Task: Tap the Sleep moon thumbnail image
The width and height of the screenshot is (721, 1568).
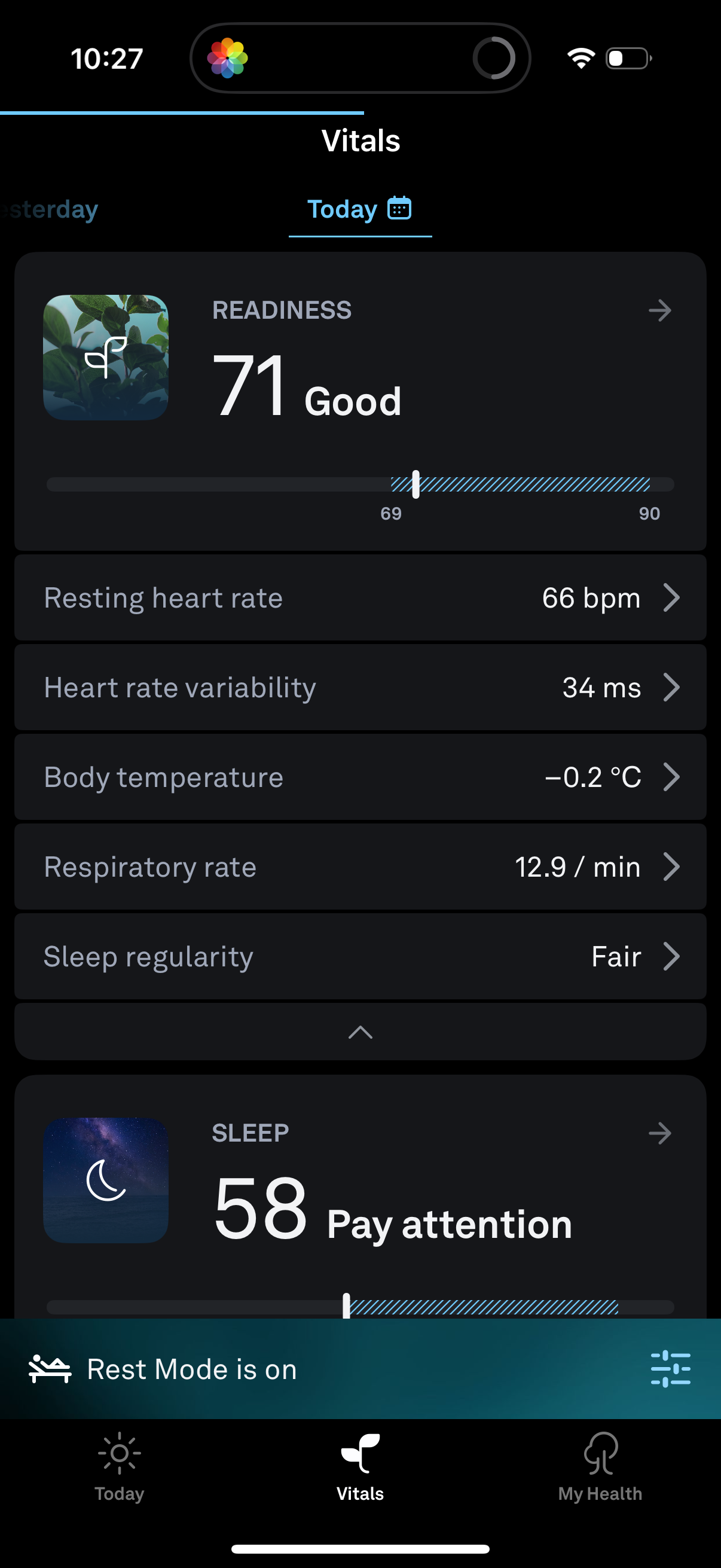Action: click(105, 1179)
